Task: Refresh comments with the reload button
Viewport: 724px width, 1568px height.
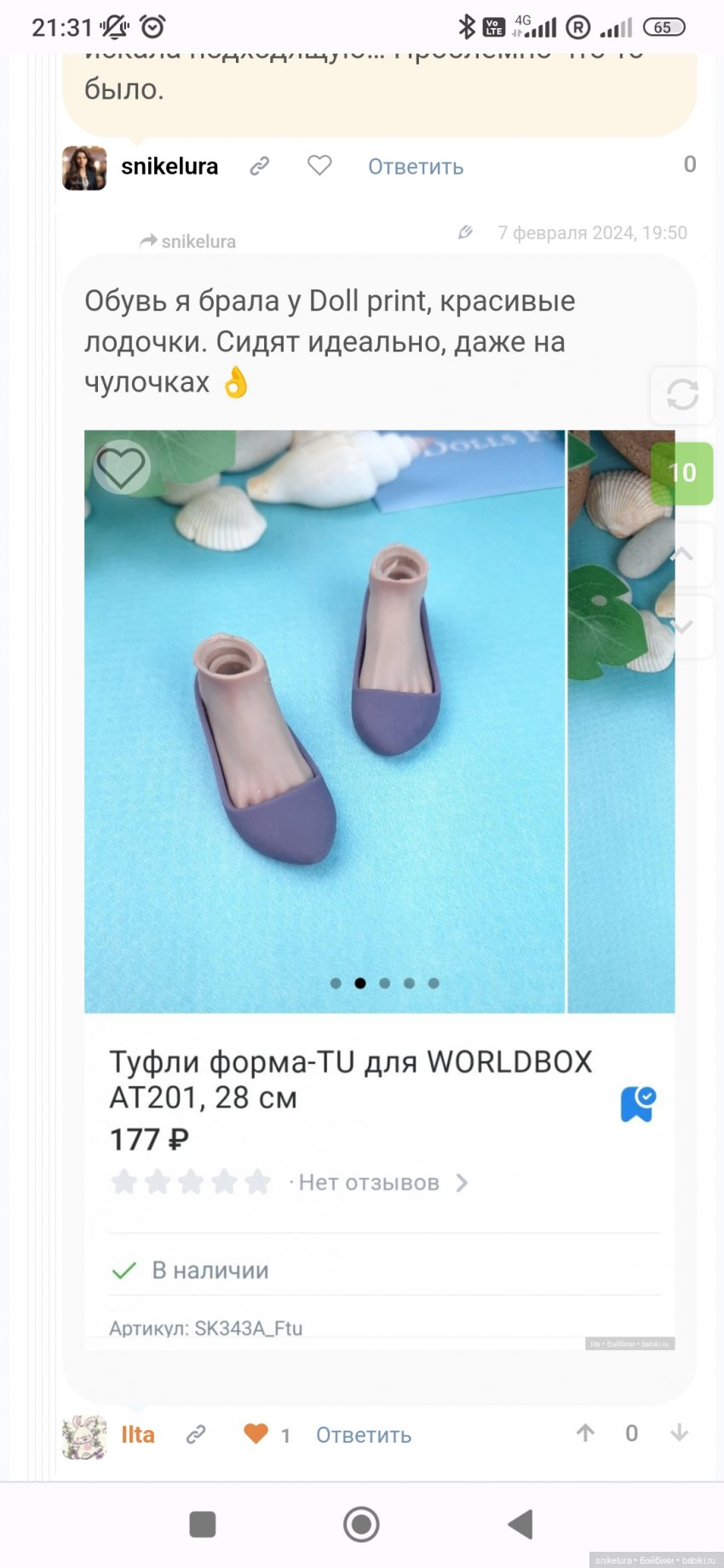Action: (682, 395)
